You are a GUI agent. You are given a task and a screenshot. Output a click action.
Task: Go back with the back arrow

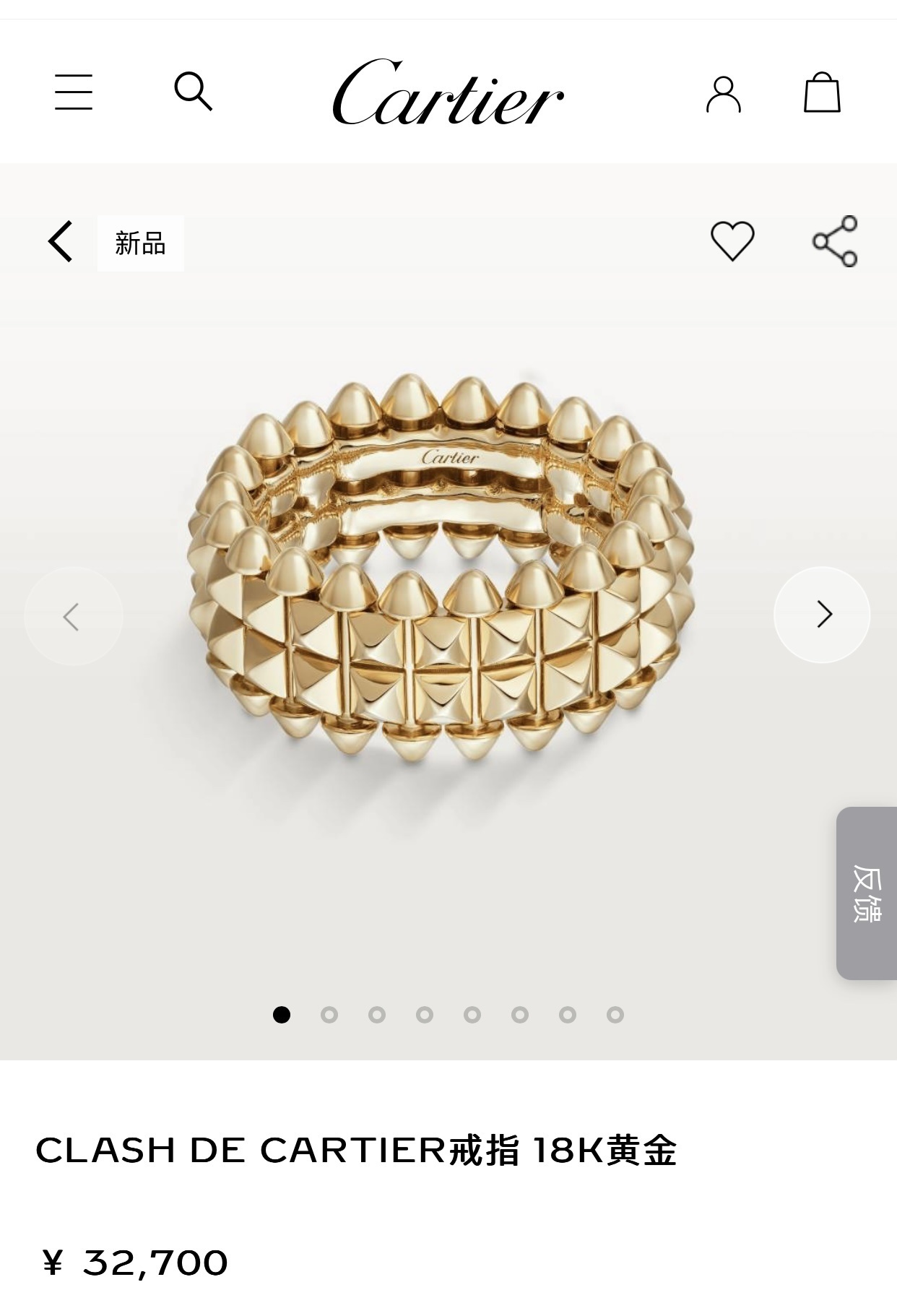pyautogui.click(x=61, y=242)
